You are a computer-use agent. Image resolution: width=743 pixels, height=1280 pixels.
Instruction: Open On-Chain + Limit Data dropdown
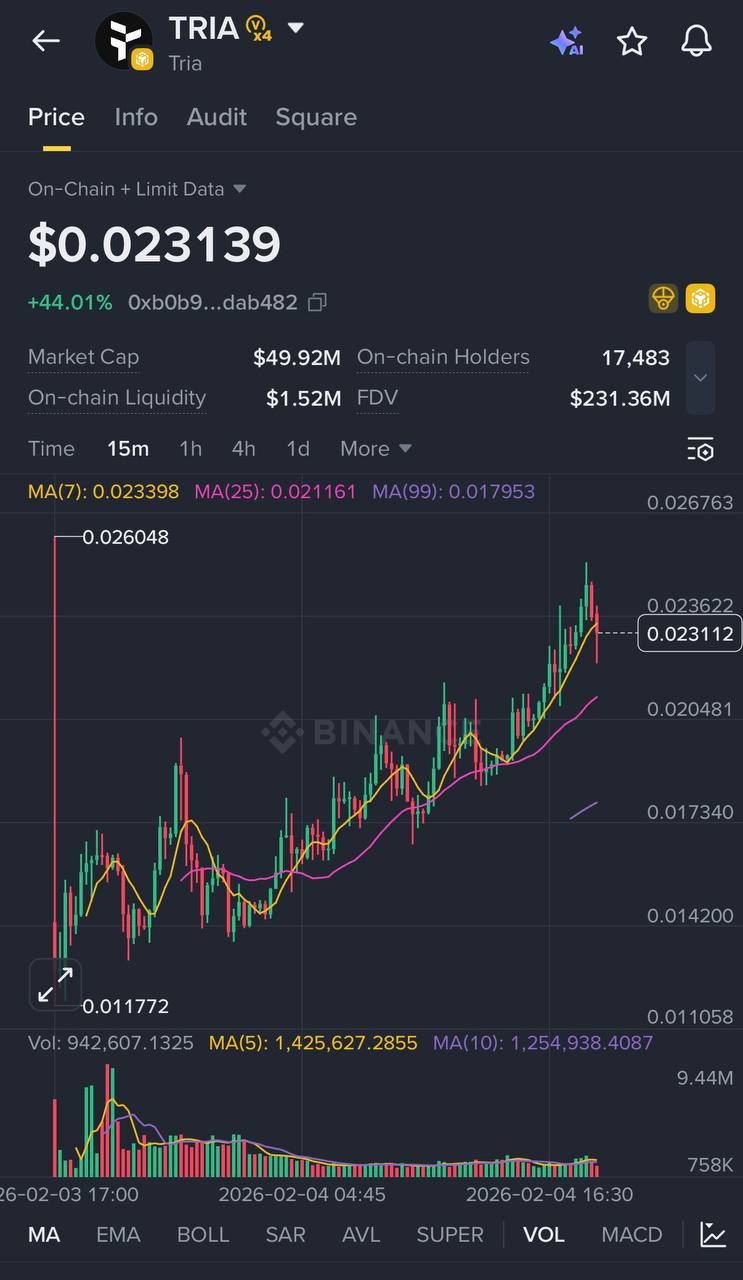click(138, 189)
